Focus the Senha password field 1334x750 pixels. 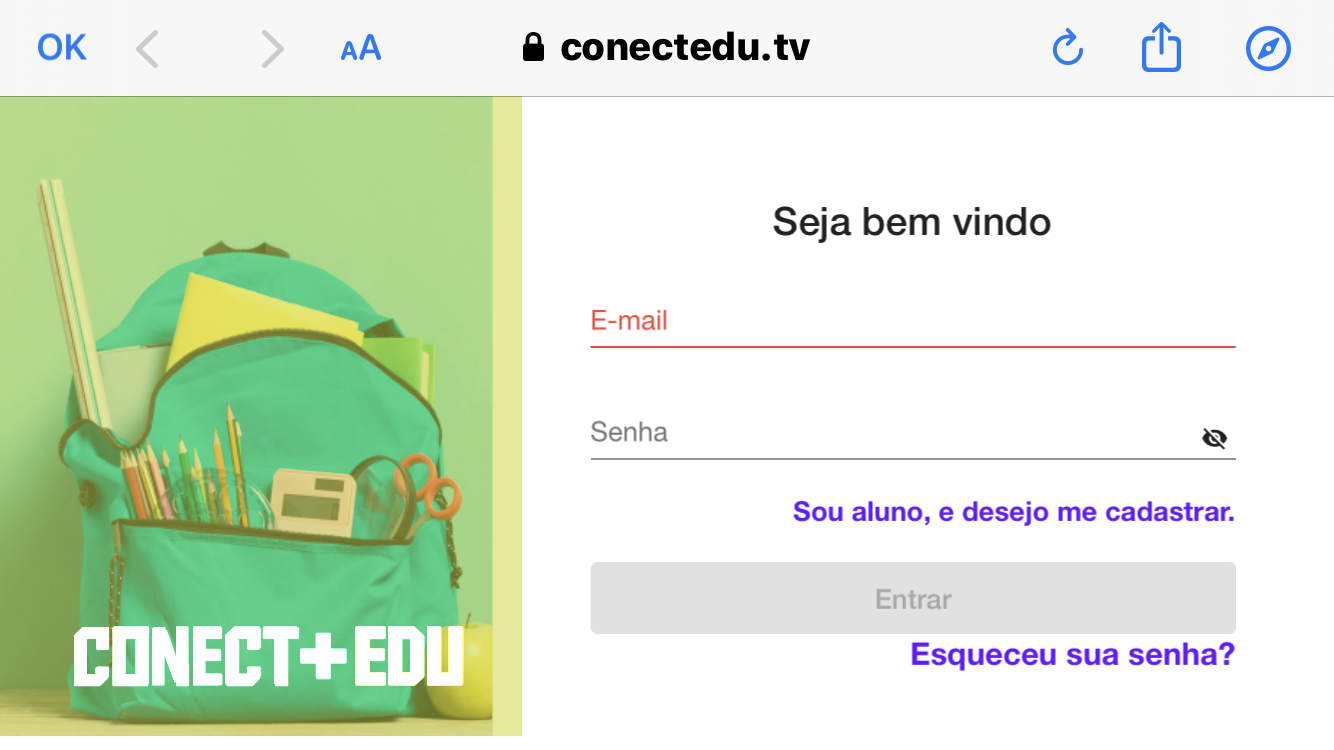(x=890, y=434)
